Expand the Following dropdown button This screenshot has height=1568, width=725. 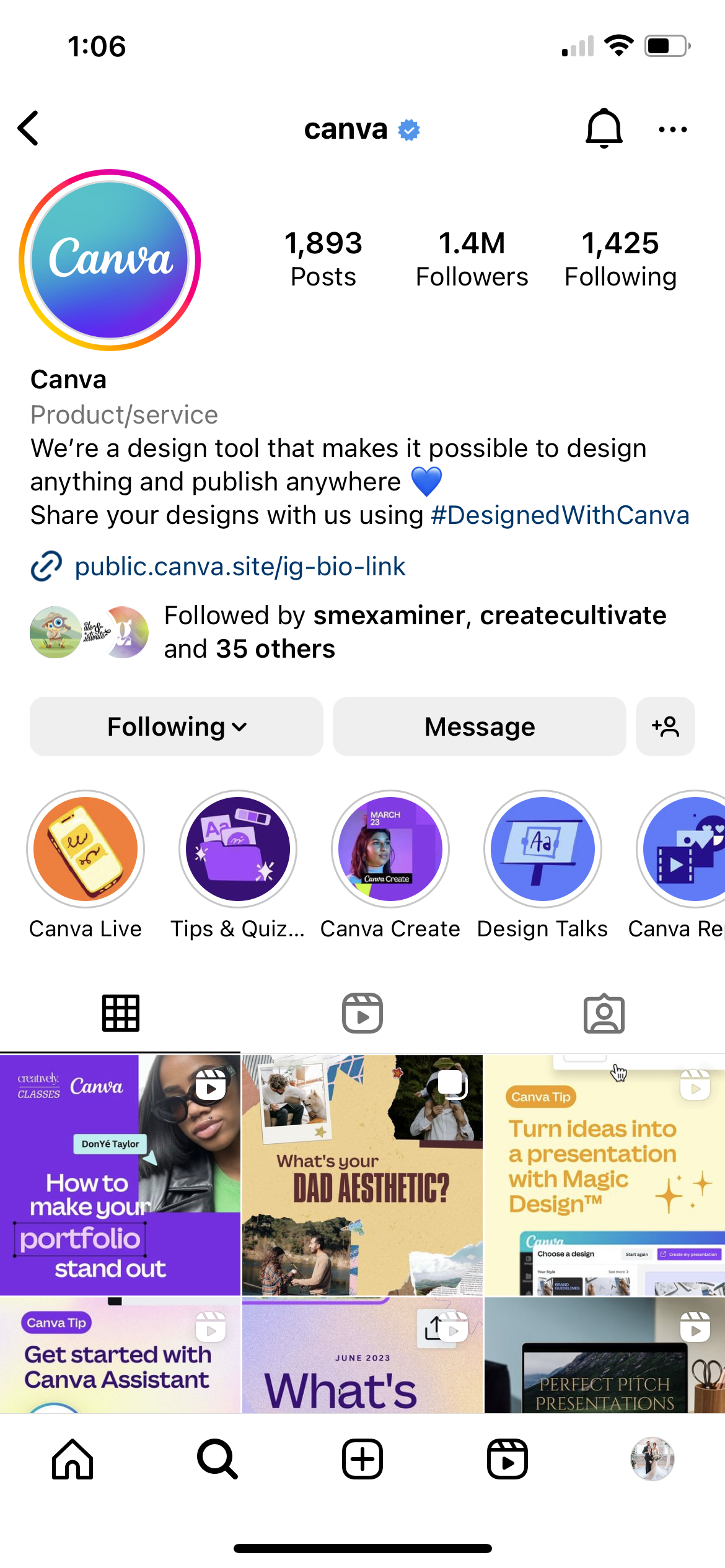(x=177, y=726)
